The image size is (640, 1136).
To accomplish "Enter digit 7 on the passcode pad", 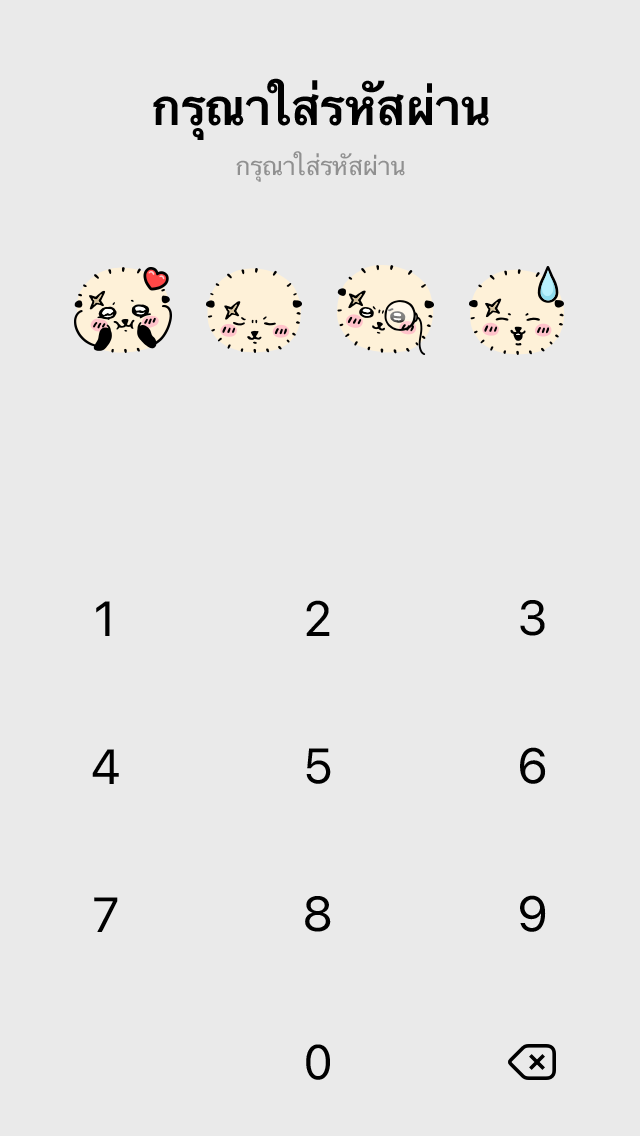I will (105, 915).
